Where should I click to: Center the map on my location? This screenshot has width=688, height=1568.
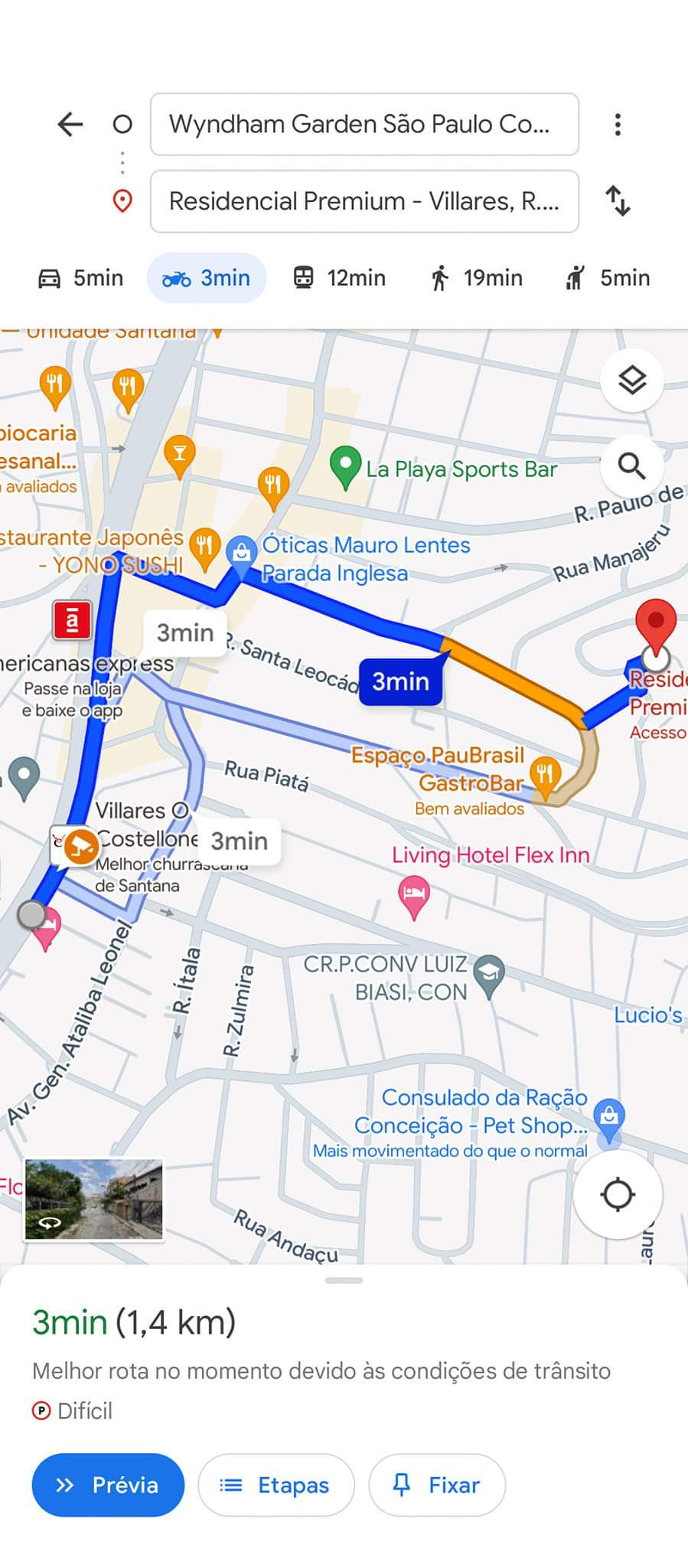point(618,1194)
